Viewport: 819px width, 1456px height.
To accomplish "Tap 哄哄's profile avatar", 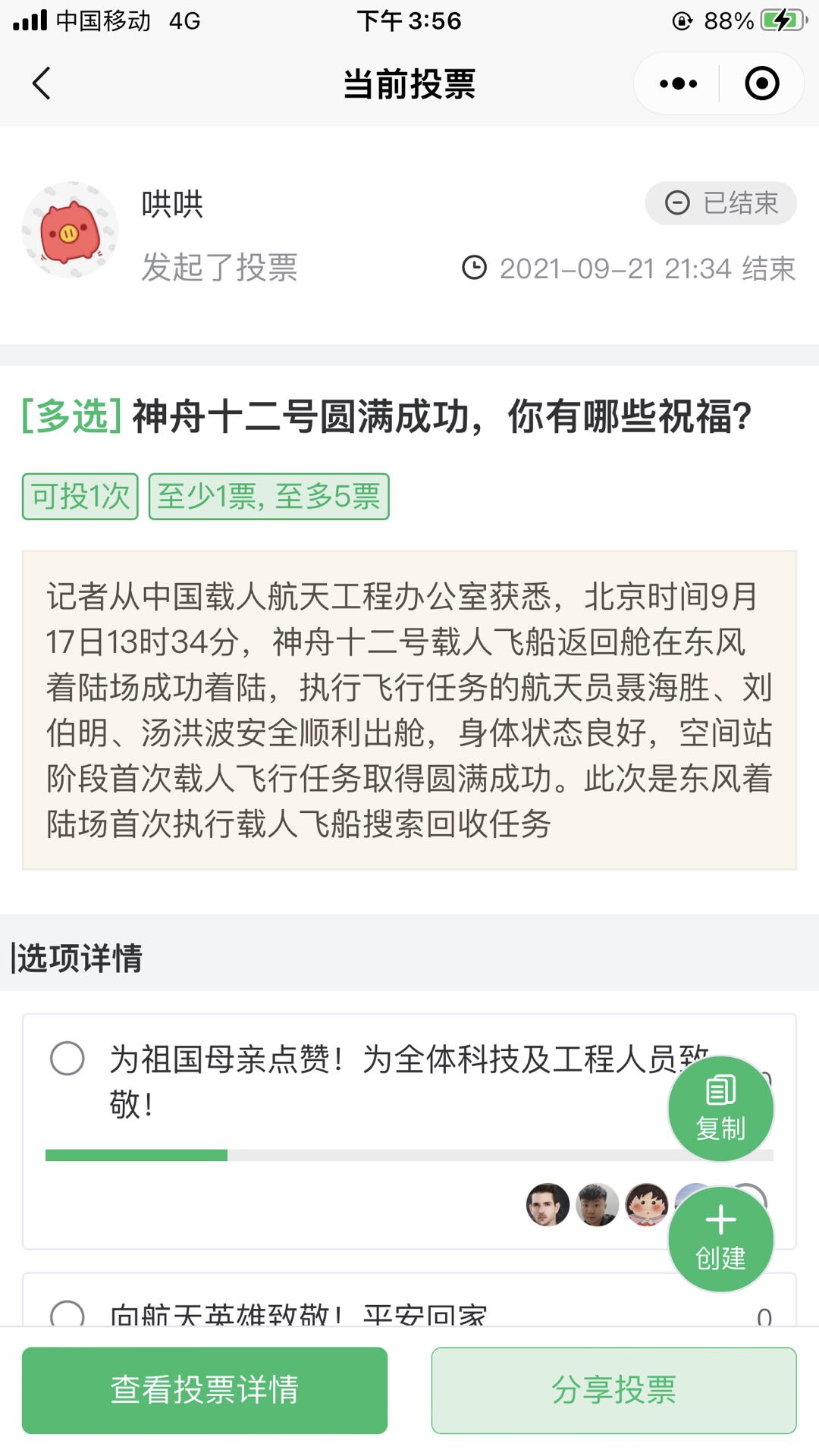I will 70,231.
